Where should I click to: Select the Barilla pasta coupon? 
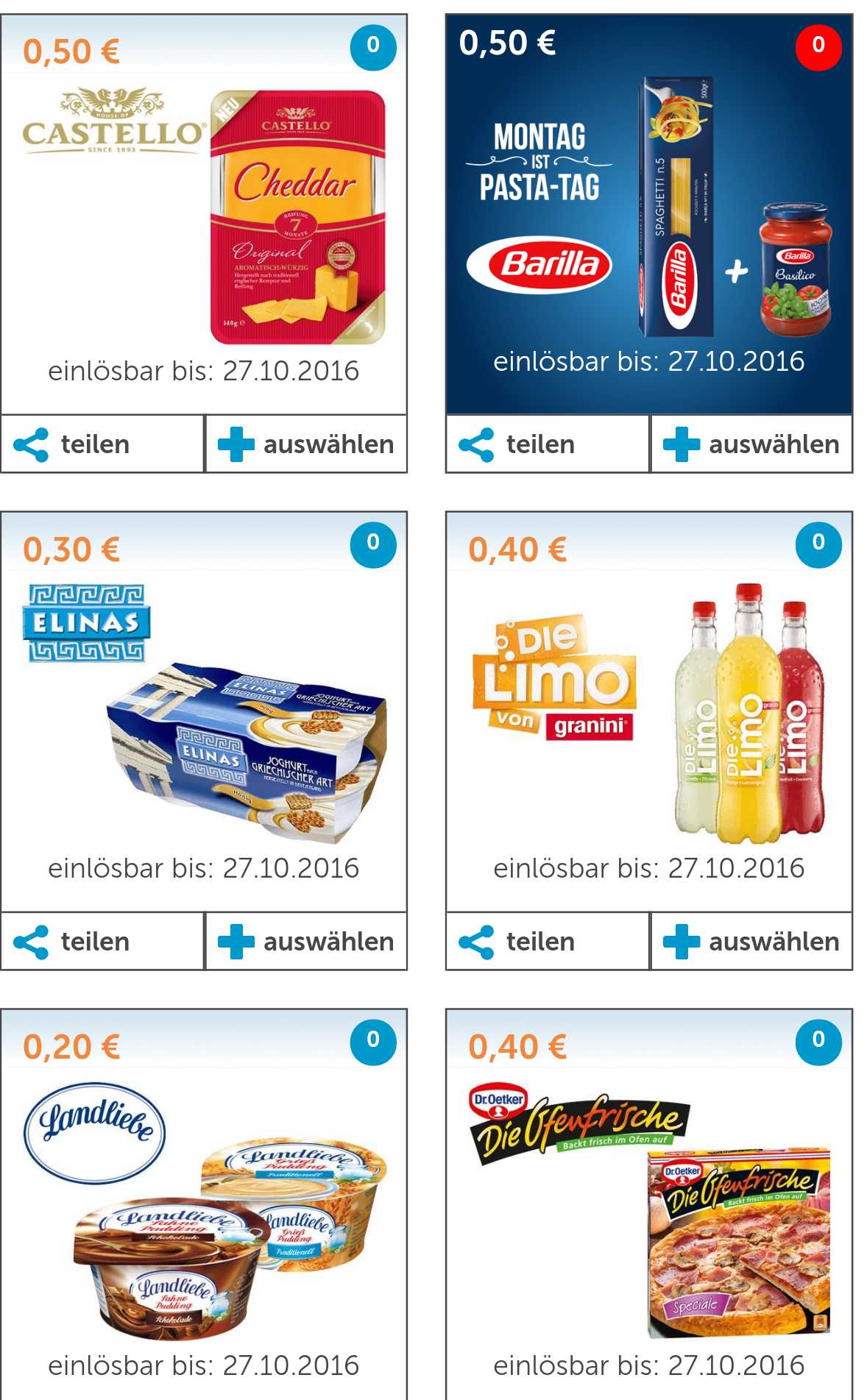coord(751,444)
